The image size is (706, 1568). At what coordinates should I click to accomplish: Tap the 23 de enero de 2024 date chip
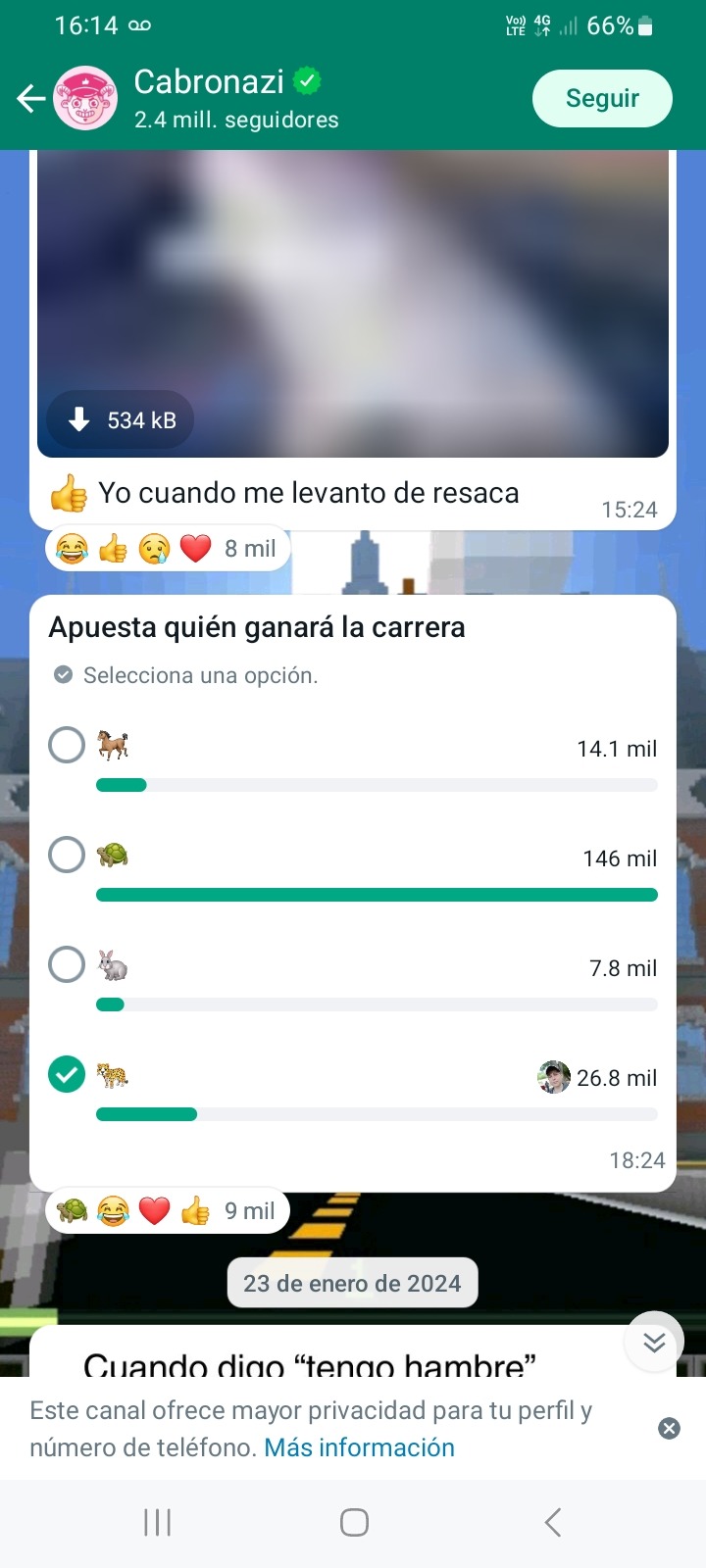coord(352,1282)
